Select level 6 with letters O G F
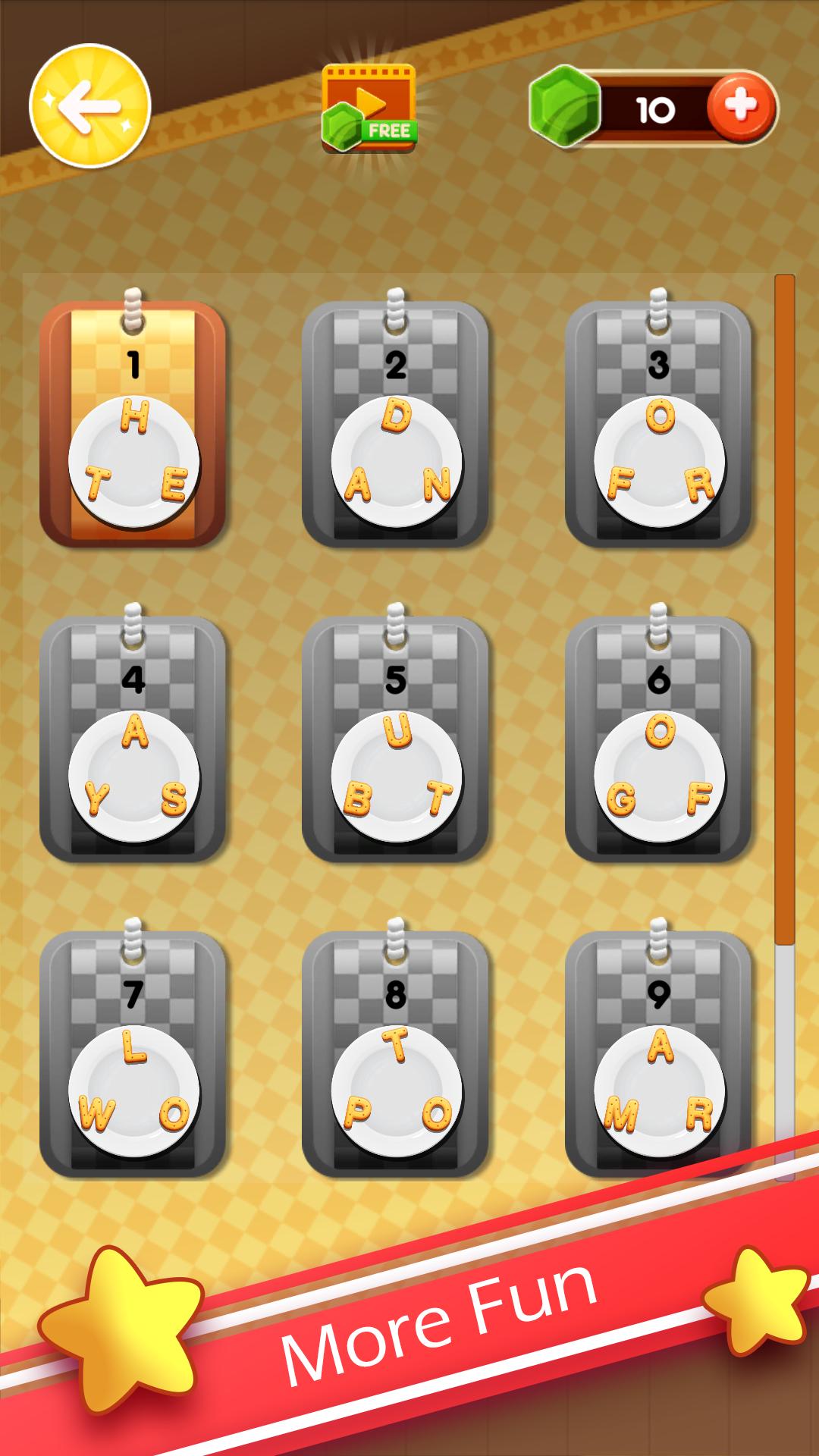 (657, 739)
